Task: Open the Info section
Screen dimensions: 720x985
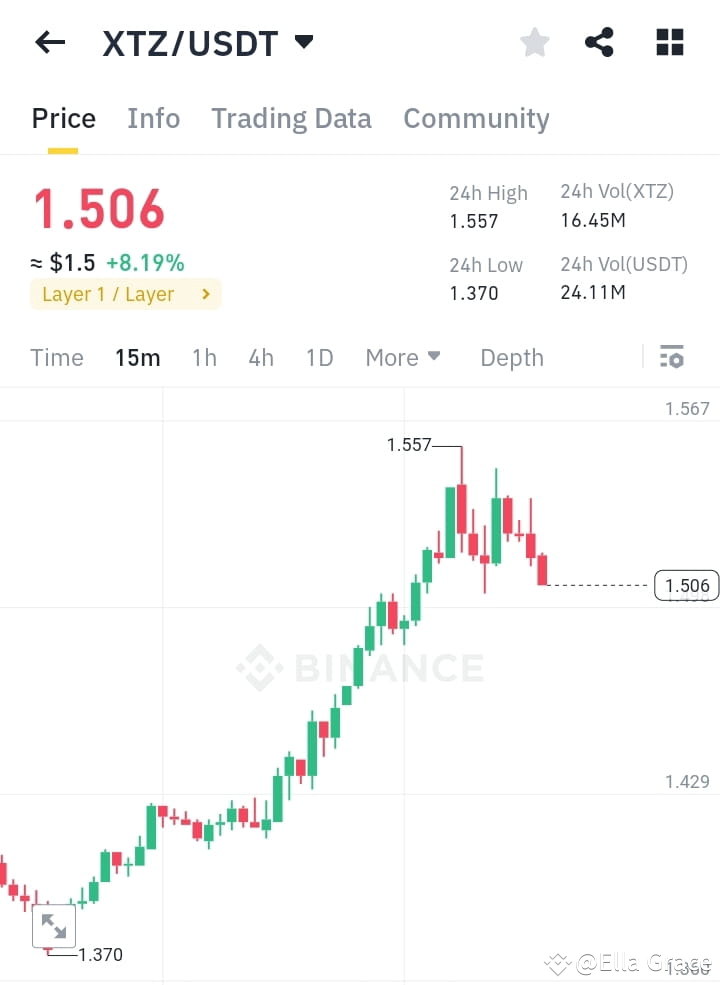Action: [153, 118]
